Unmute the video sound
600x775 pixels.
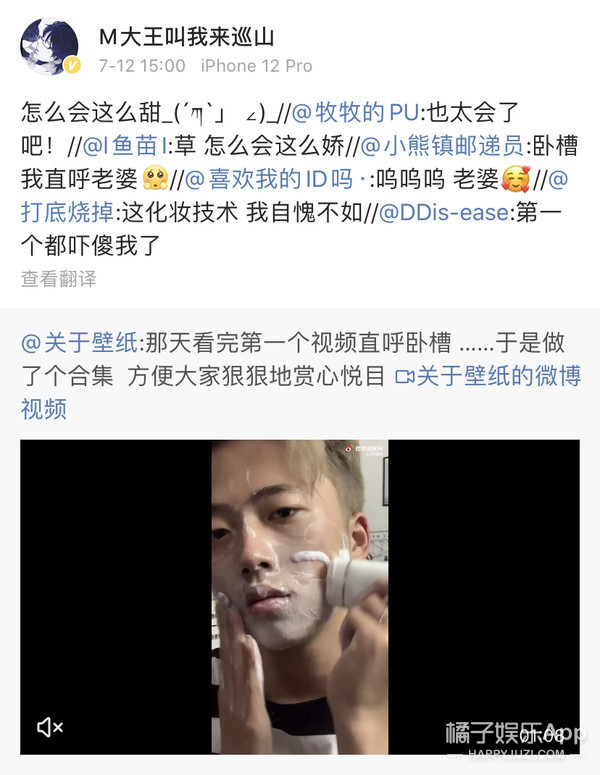point(50,727)
